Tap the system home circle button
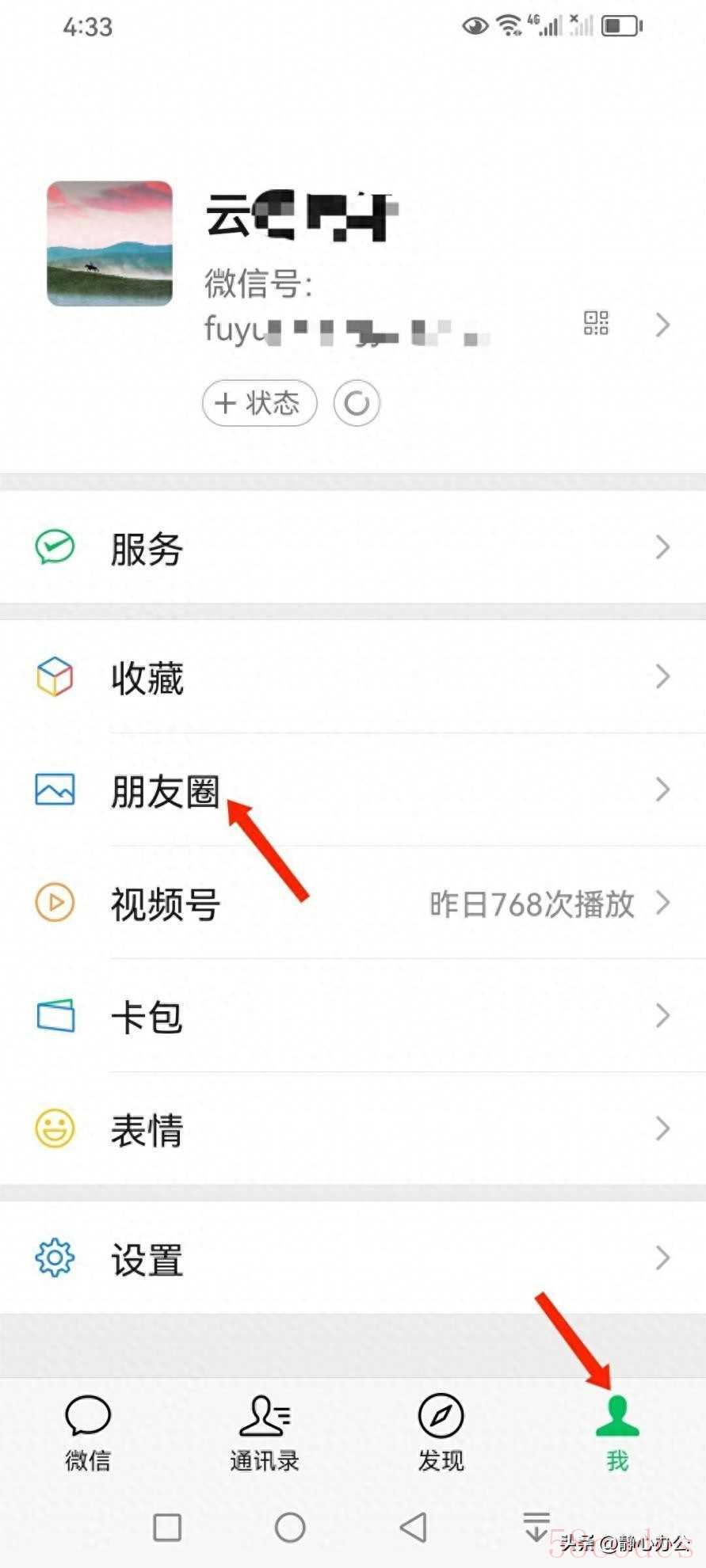706x1568 pixels. 290,1528
